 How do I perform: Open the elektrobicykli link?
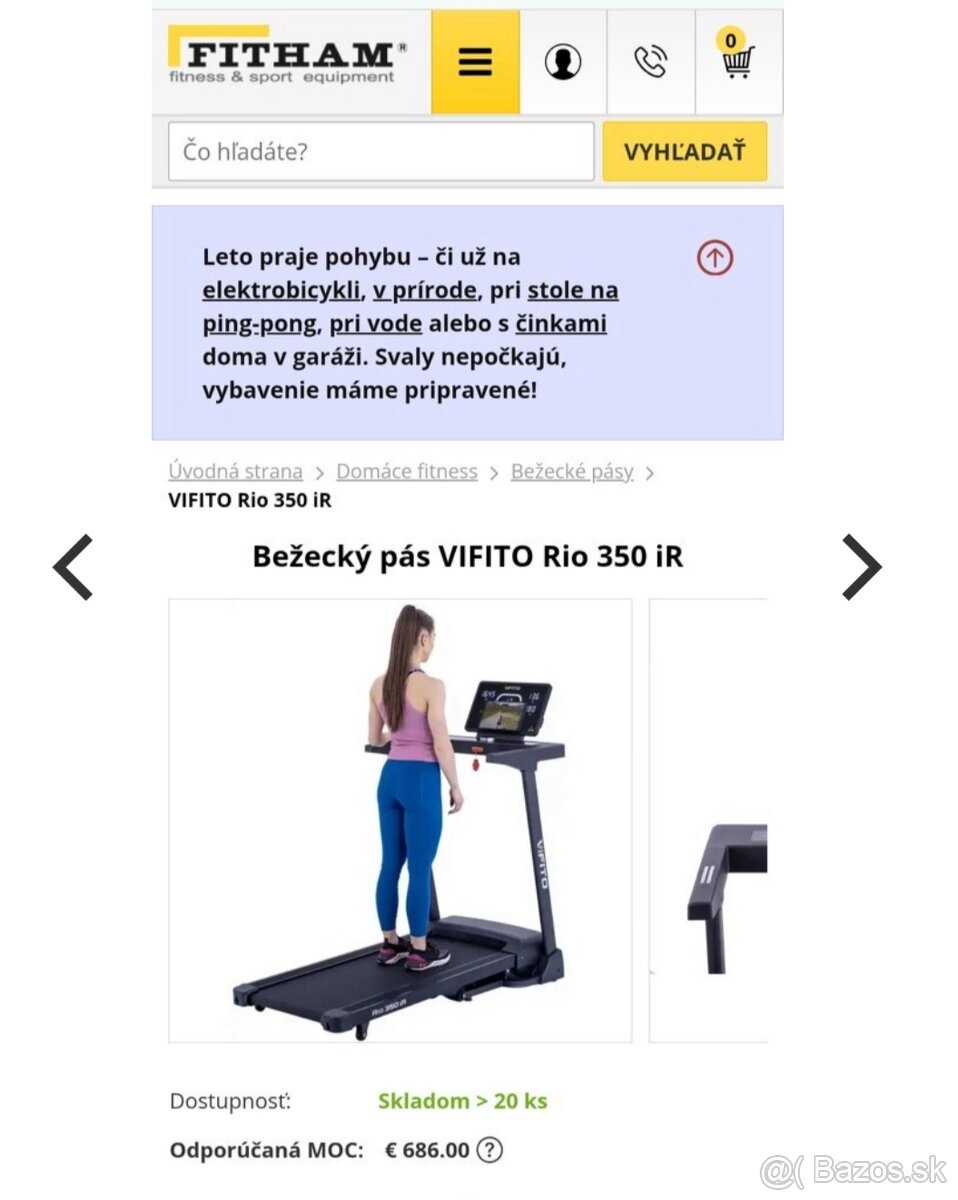(x=281, y=291)
